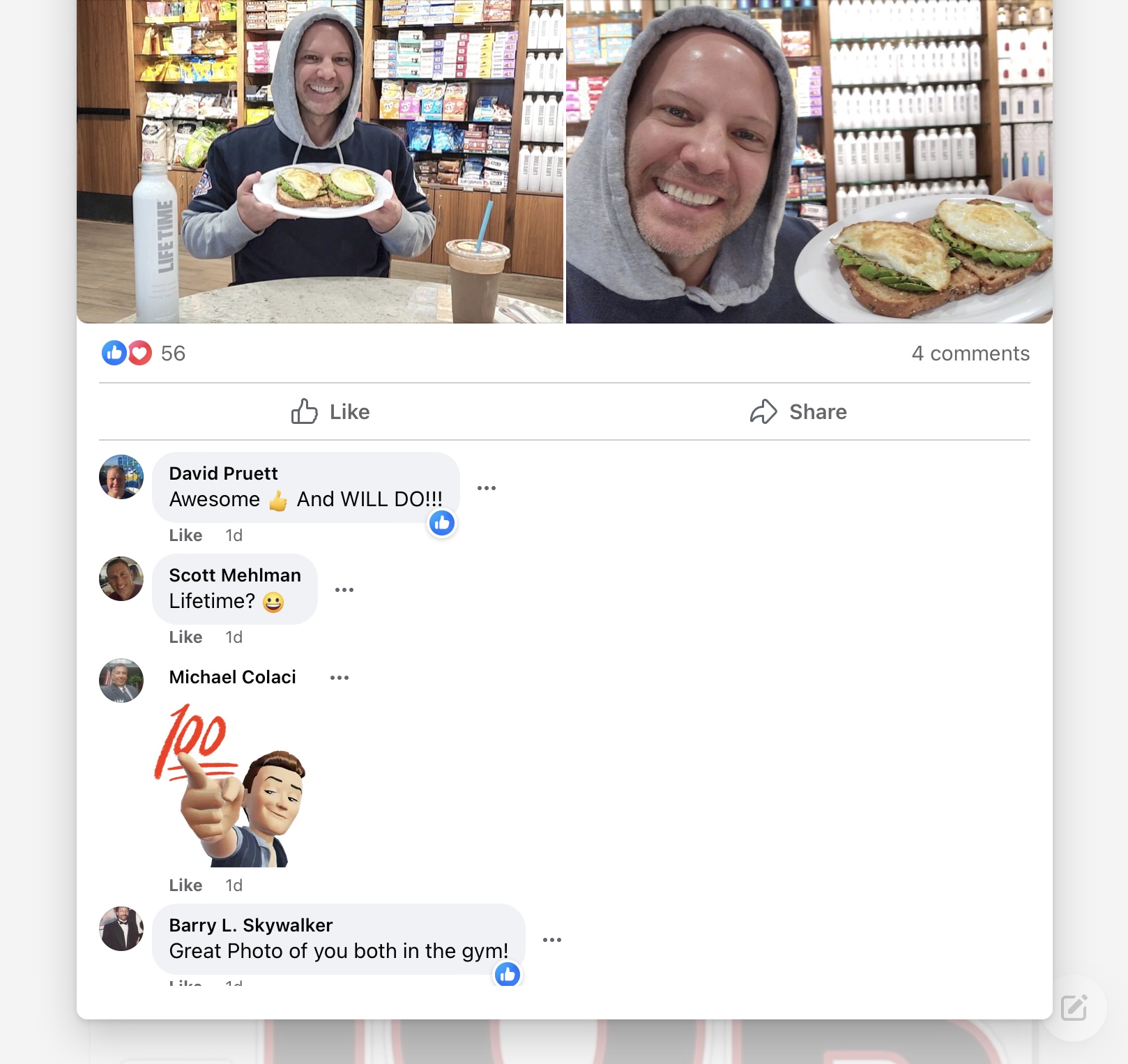The height and width of the screenshot is (1064, 1128).
Task: View reactions on David Pruett's comment
Action: click(442, 523)
